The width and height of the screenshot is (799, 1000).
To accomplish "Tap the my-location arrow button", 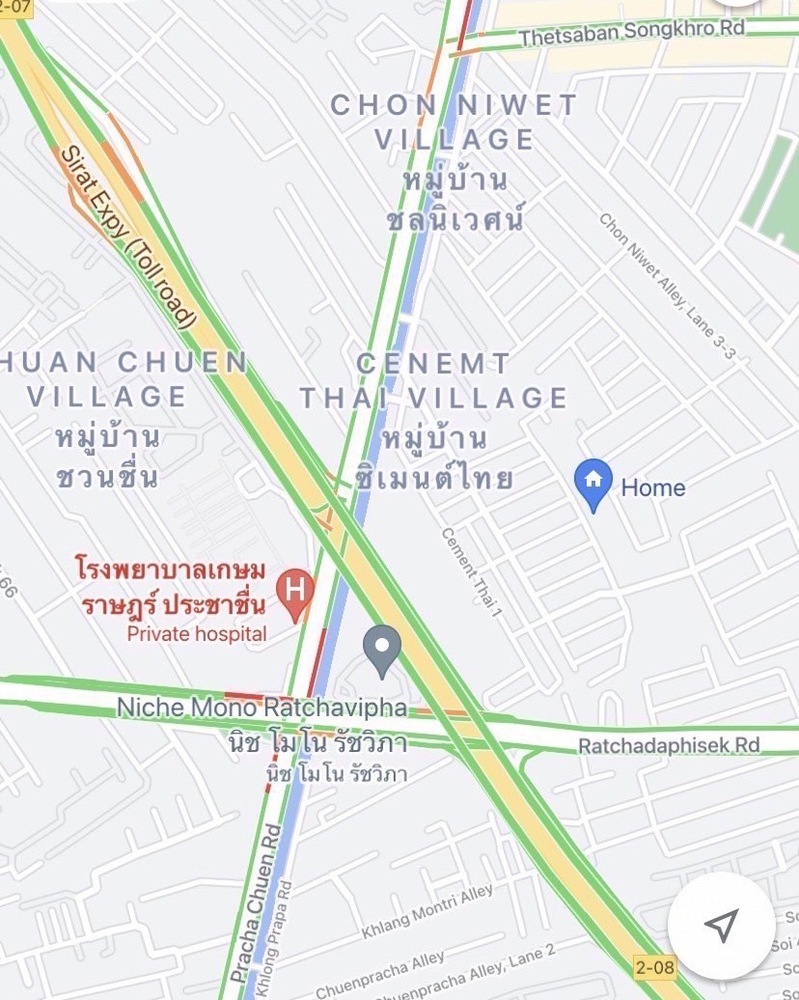I will (x=721, y=925).
